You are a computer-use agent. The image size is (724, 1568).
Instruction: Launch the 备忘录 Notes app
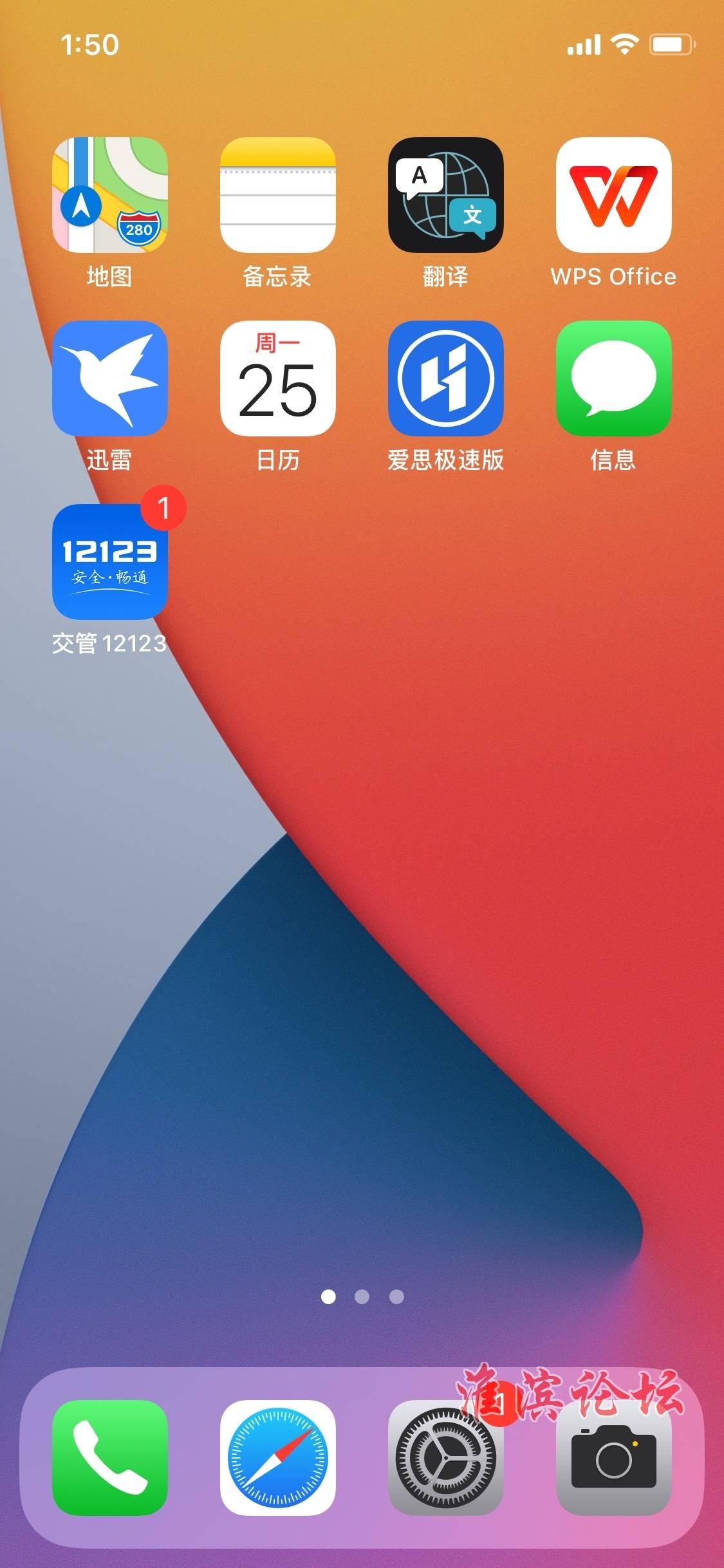277,194
